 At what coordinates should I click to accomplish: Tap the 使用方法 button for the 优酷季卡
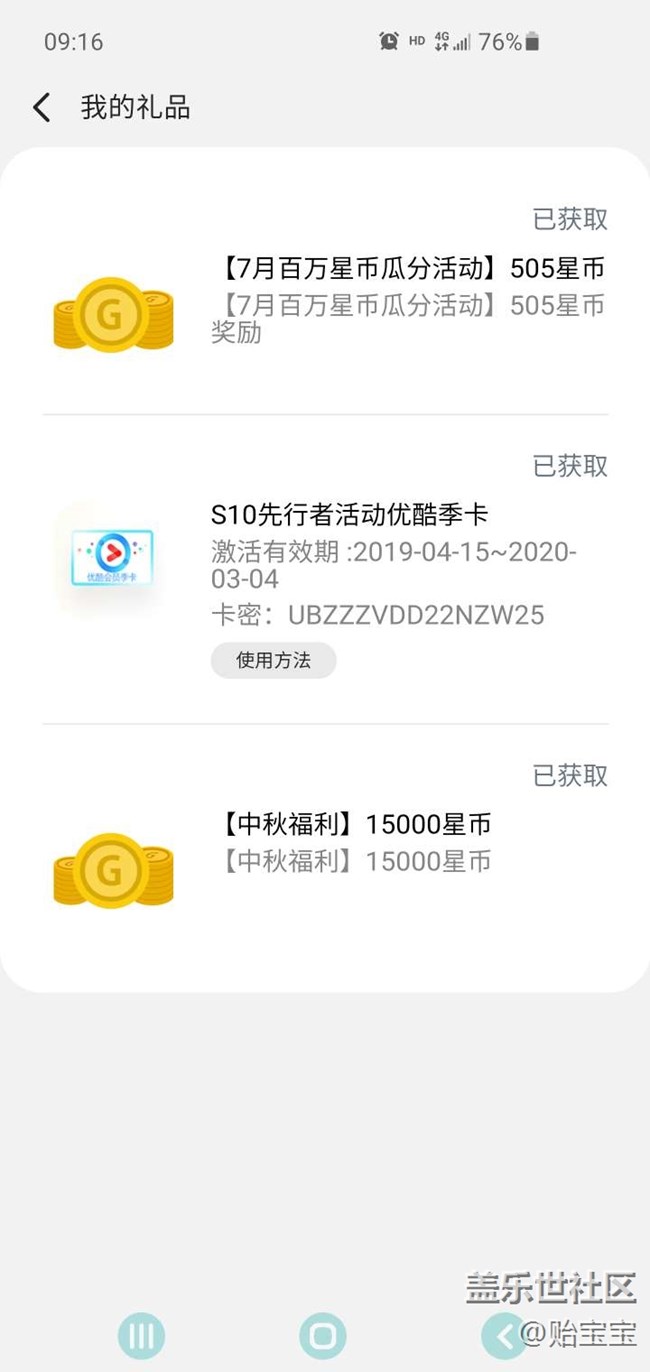(273, 660)
